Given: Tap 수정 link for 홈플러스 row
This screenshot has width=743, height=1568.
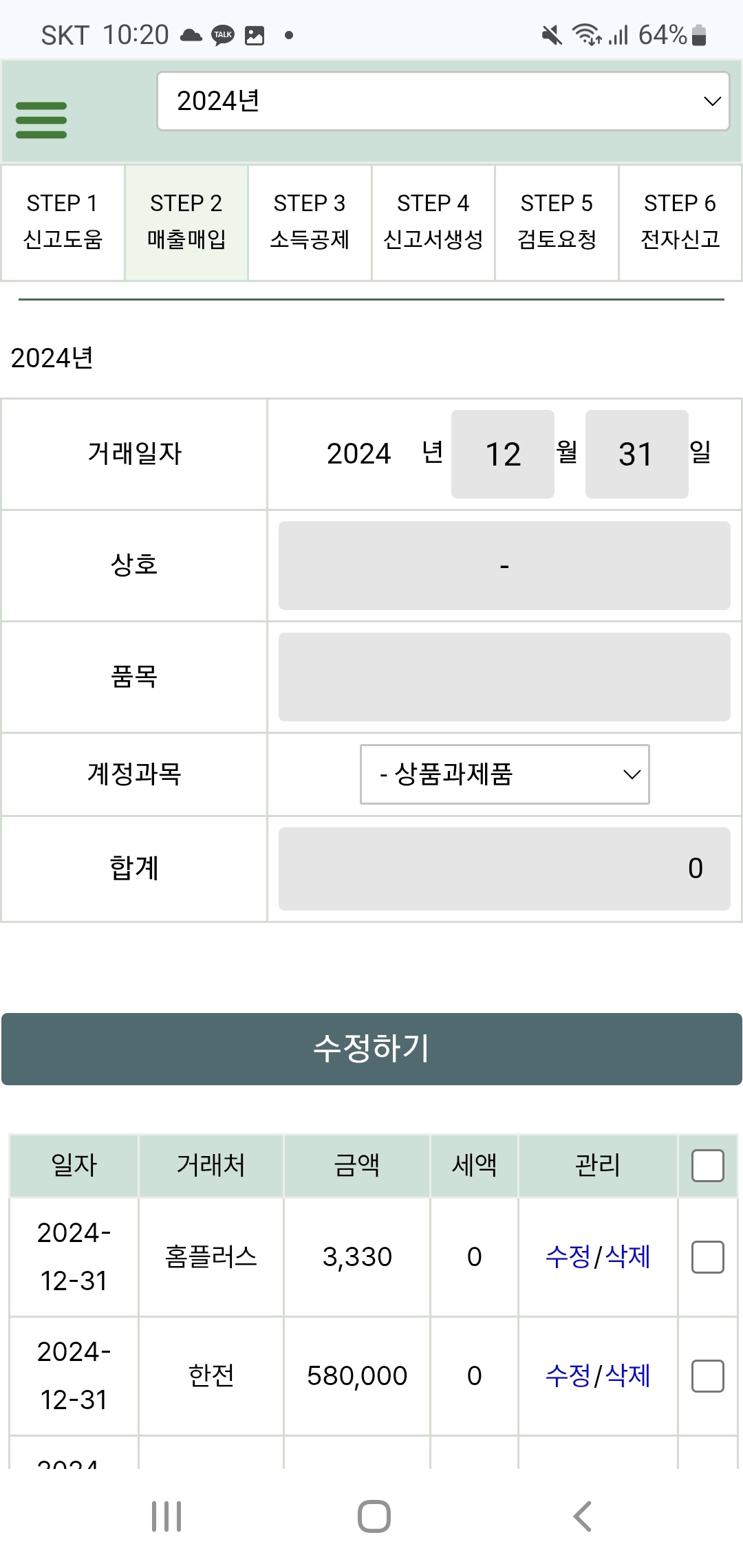Looking at the screenshot, I should [x=568, y=1256].
